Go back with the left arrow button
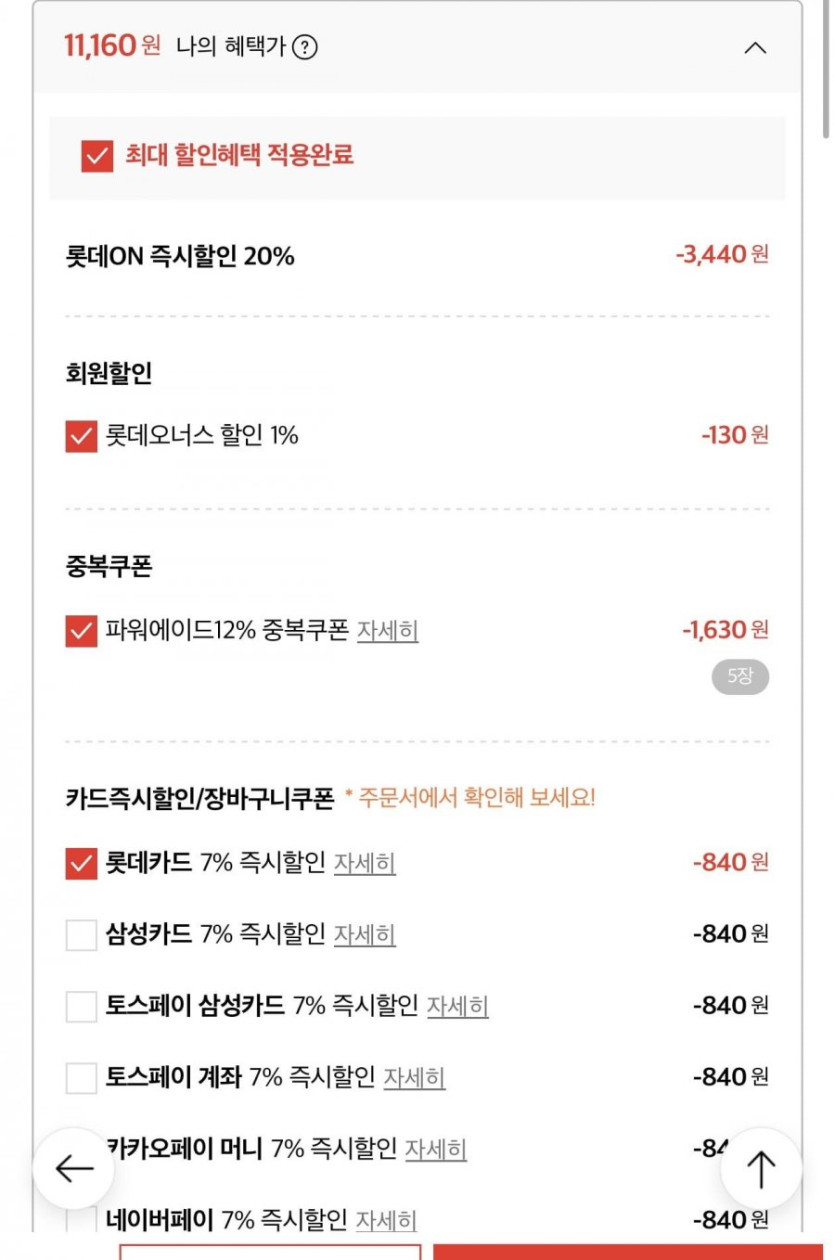Viewport: 835px width, 1260px height. [x=74, y=1168]
